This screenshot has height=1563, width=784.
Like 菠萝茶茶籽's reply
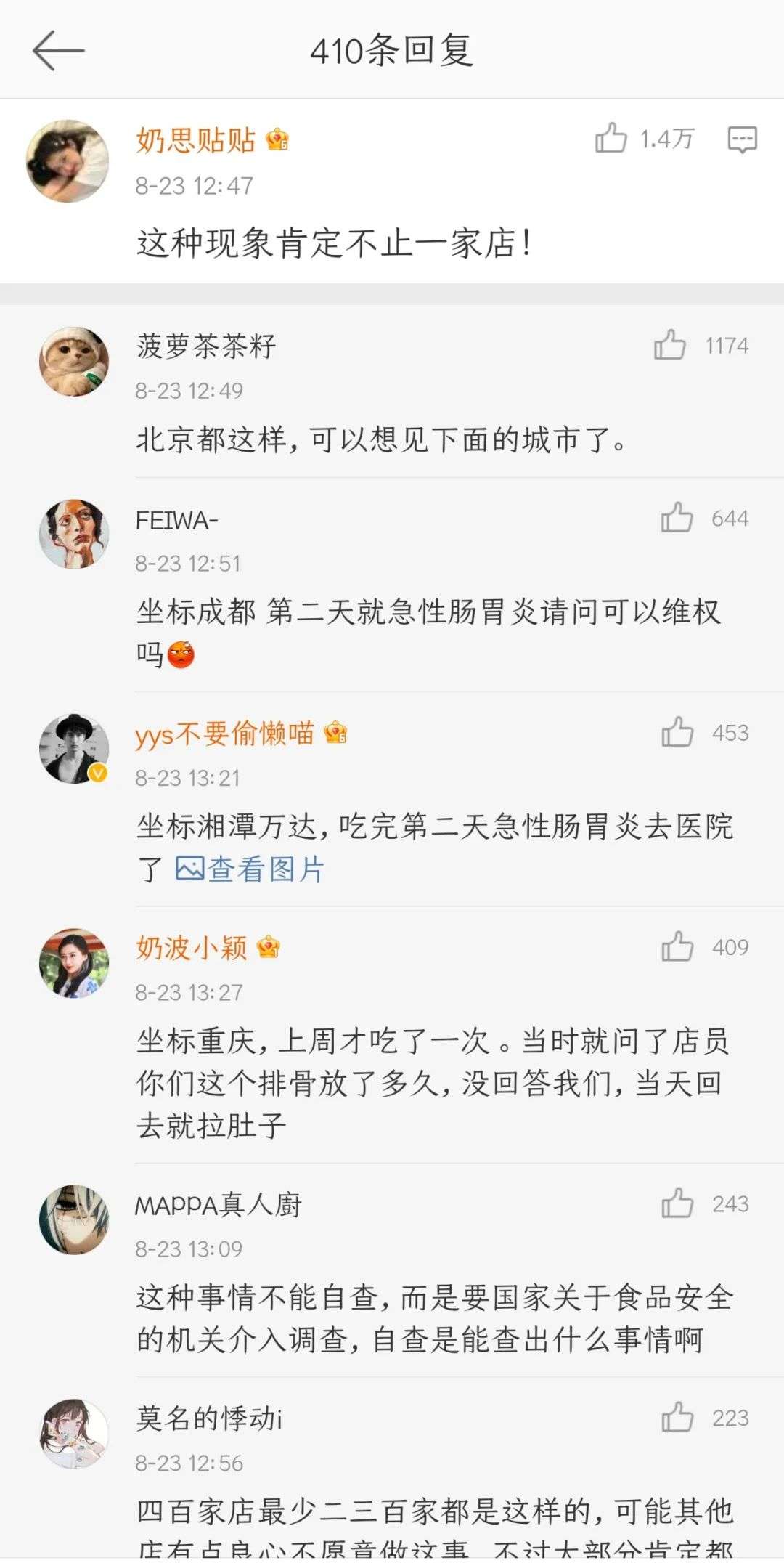(669, 345)
